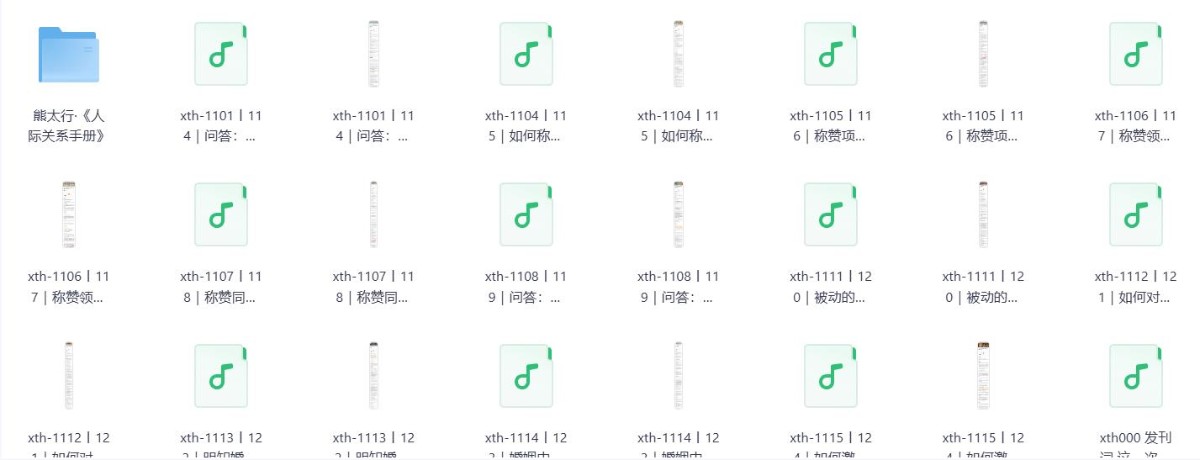Open the audio file xth-1101 问答
This screenshot has width=1200, height=460.
tap(221, 54)
